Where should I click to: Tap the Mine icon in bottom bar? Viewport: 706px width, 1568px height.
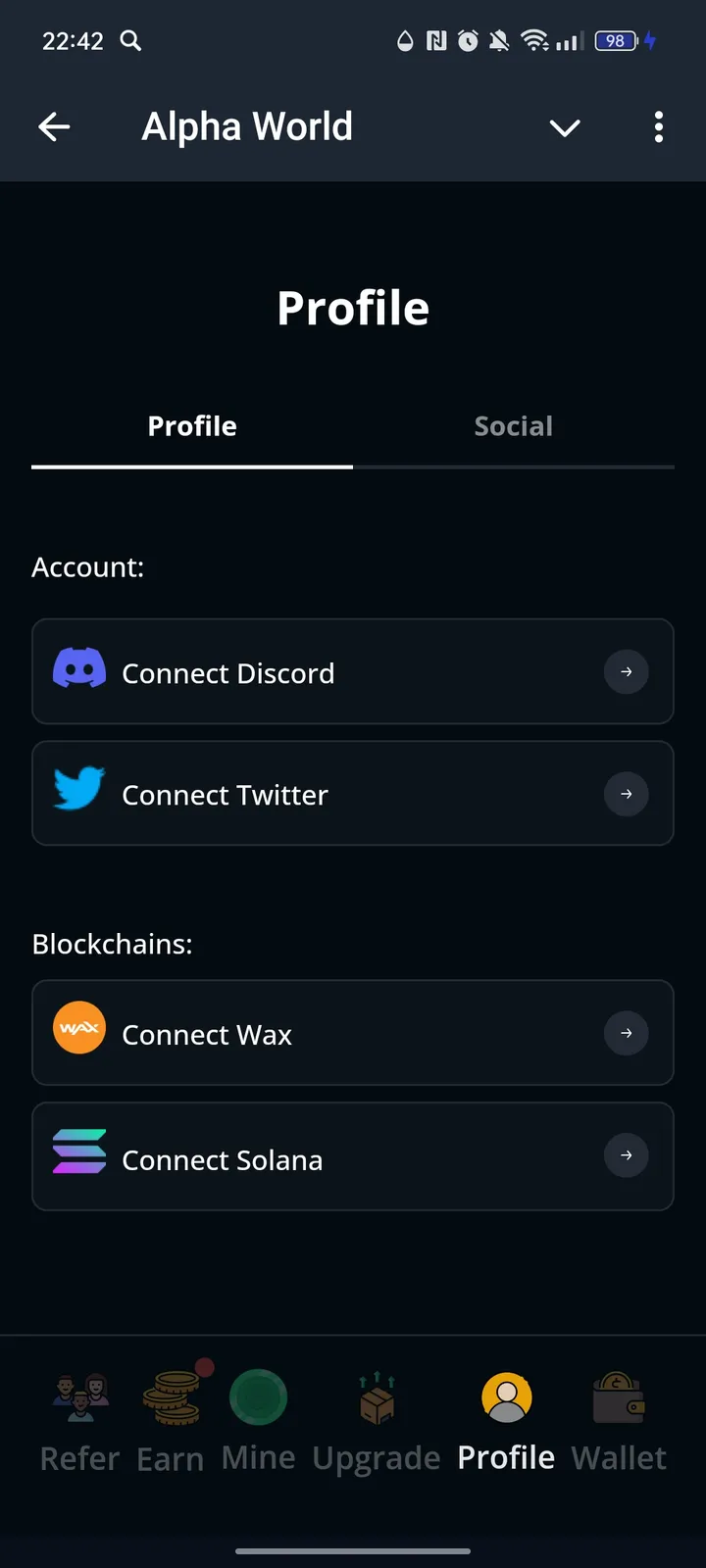[x=258, y=1396]
